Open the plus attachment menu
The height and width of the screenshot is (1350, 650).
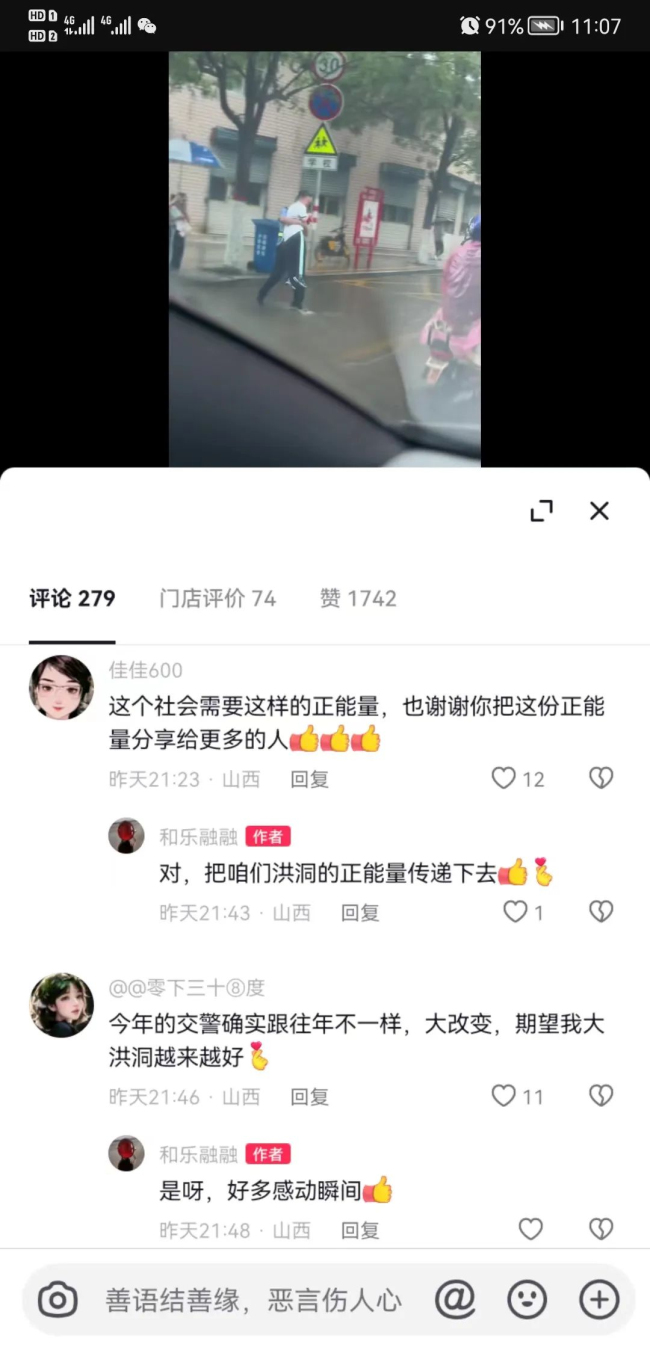[599, 1300]
